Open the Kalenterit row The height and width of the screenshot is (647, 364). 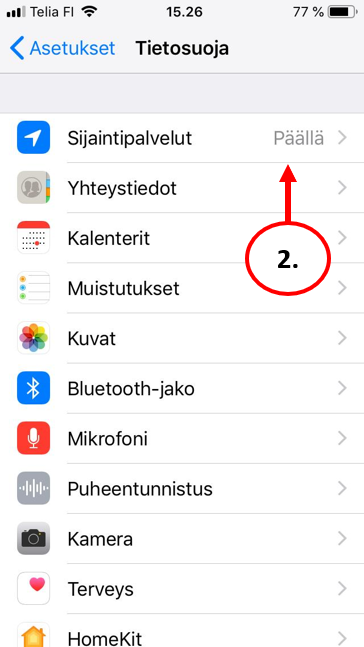tap(182, 238)
